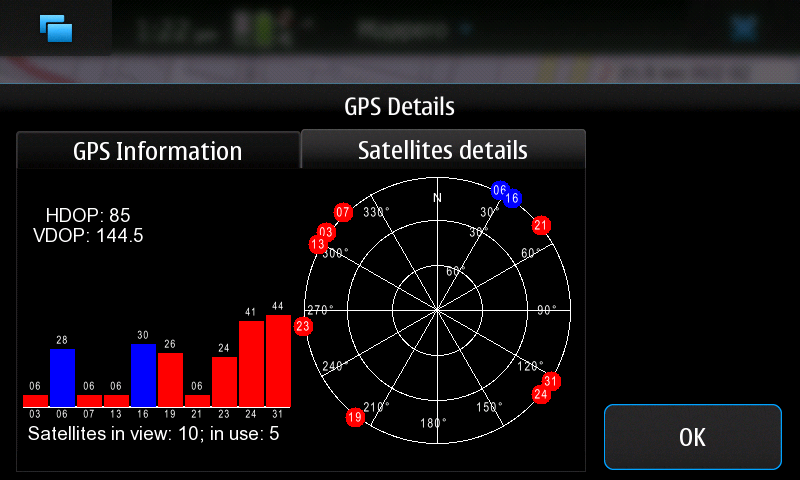Confirm with the OK button
Screen dimensions: 800x480
click(692, 437)
